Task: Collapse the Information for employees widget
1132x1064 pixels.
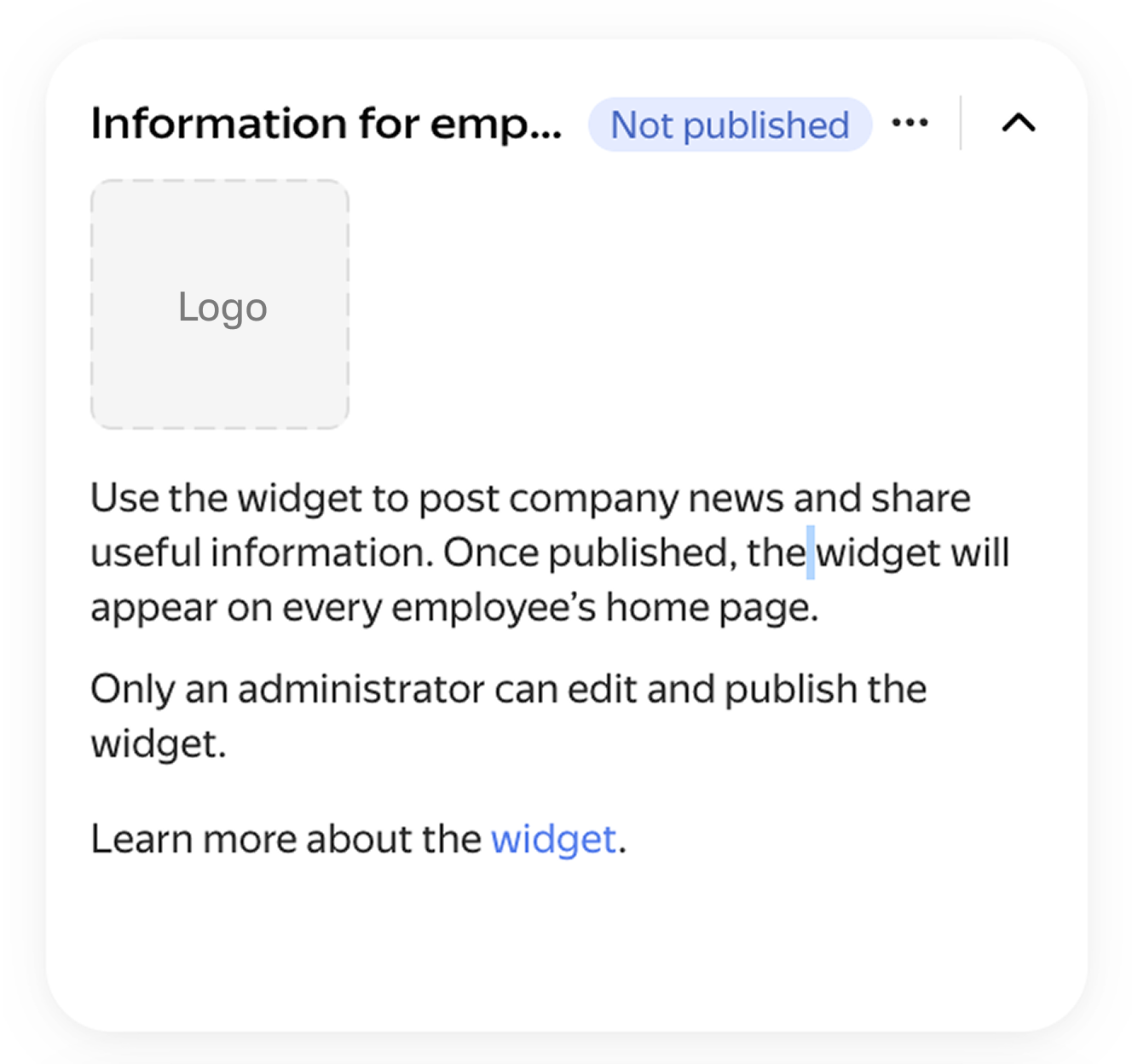Action: (1019, 124)
